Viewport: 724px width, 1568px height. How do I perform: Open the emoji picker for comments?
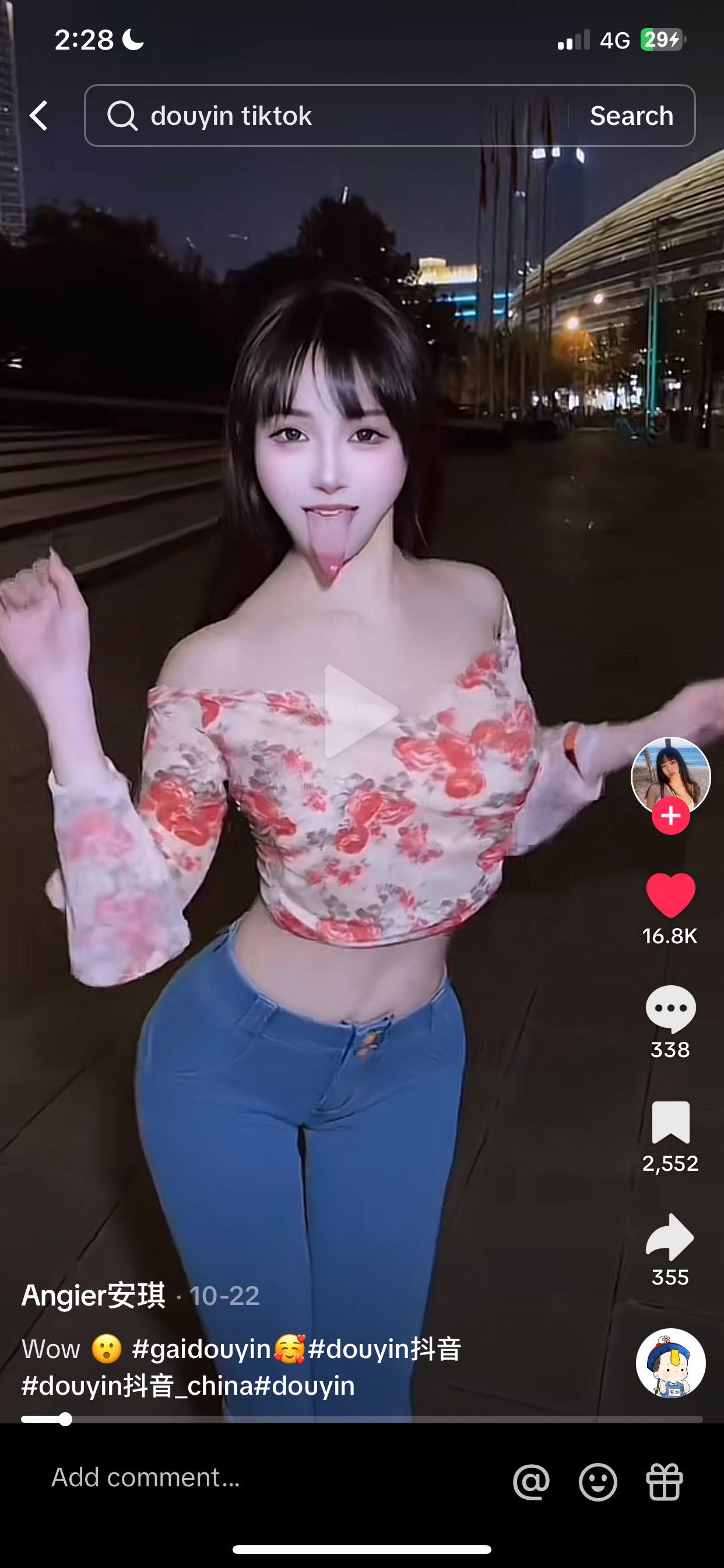coord(598,1481)
